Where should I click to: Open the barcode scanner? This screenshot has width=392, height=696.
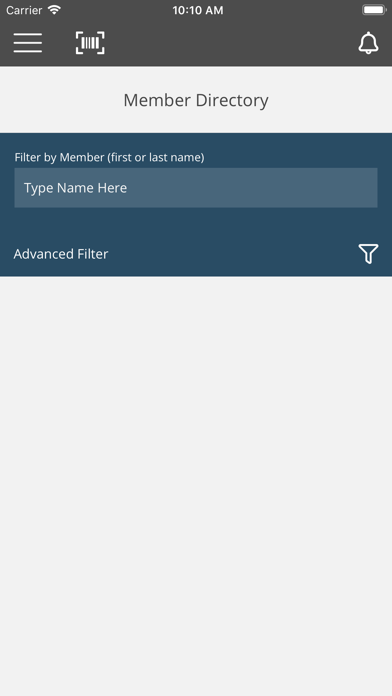pyautogui.click(x=90, y=43)
